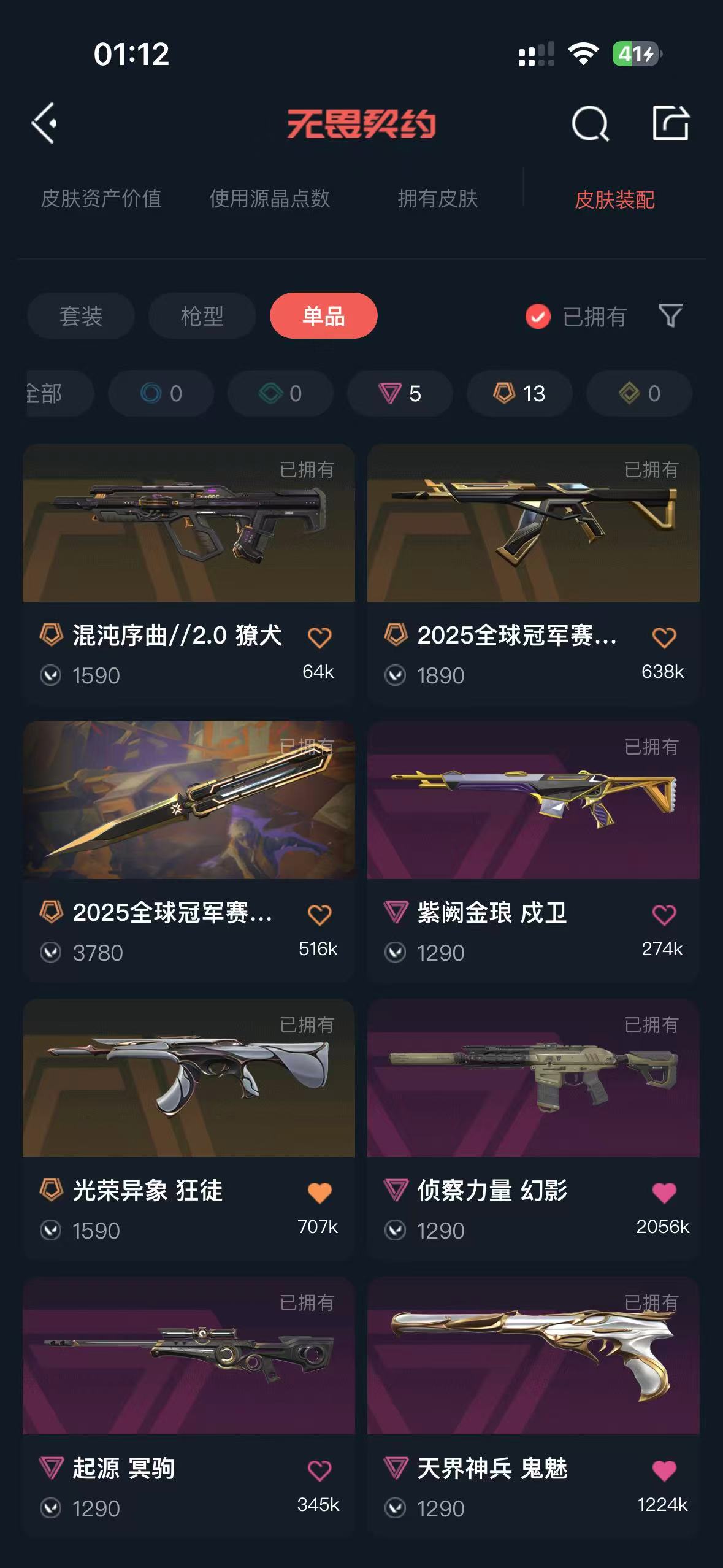723x1568 pixels.
Task: Filter by the orange tier with 13 skins
Action: pyautogui.click(x=519, y=393)
